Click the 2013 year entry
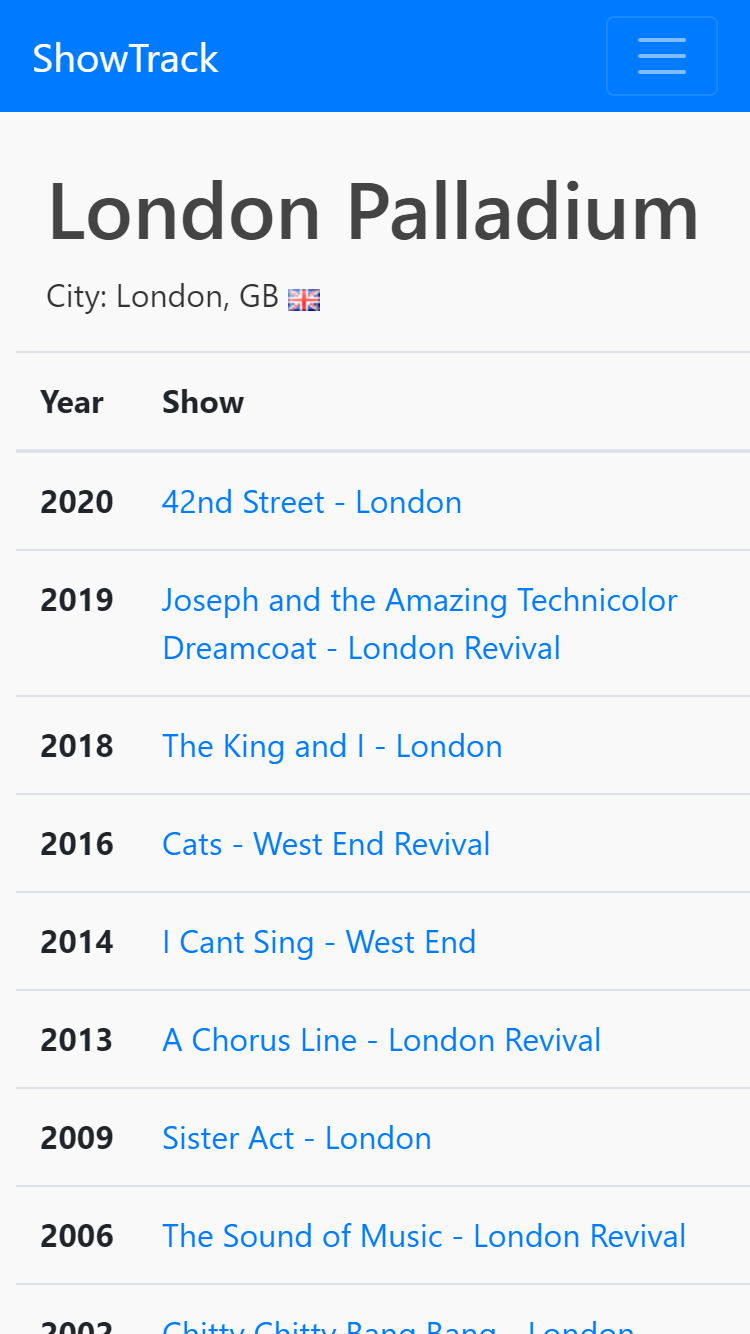This screenshot has height=1334, width=750. pyautogui.click(x=76, y=1040)
